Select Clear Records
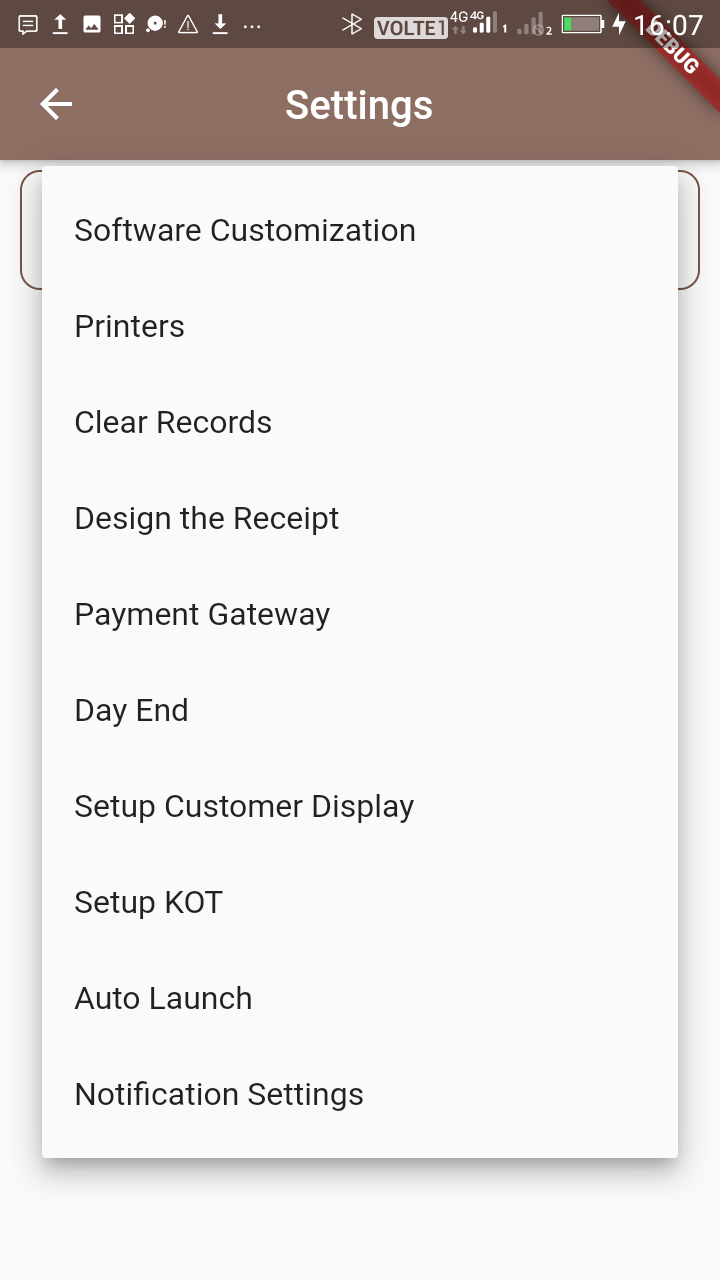The width and height of the screenshot is (720, 1280). tap(173, 422)
